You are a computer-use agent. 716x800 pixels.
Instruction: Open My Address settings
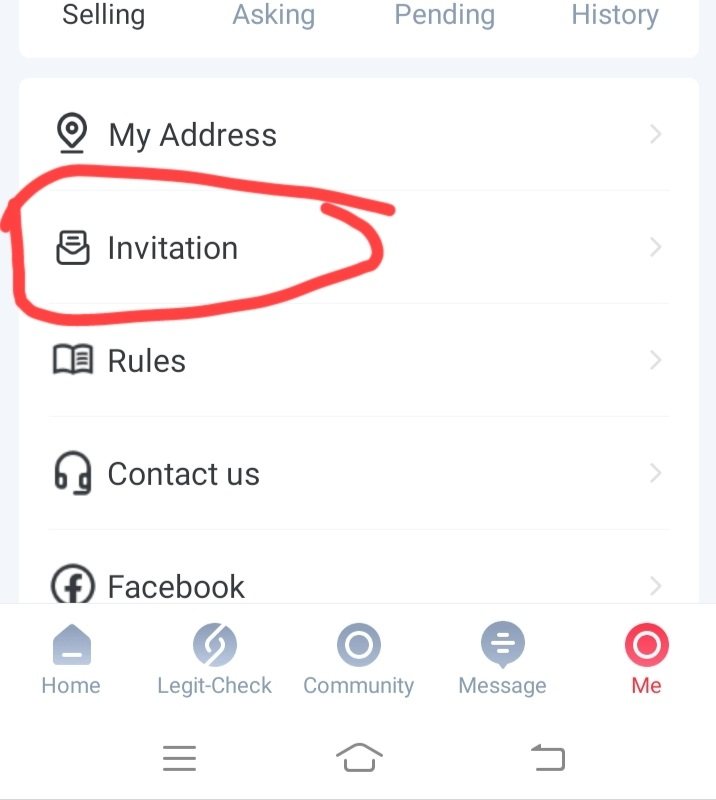(x=358, y=134)
